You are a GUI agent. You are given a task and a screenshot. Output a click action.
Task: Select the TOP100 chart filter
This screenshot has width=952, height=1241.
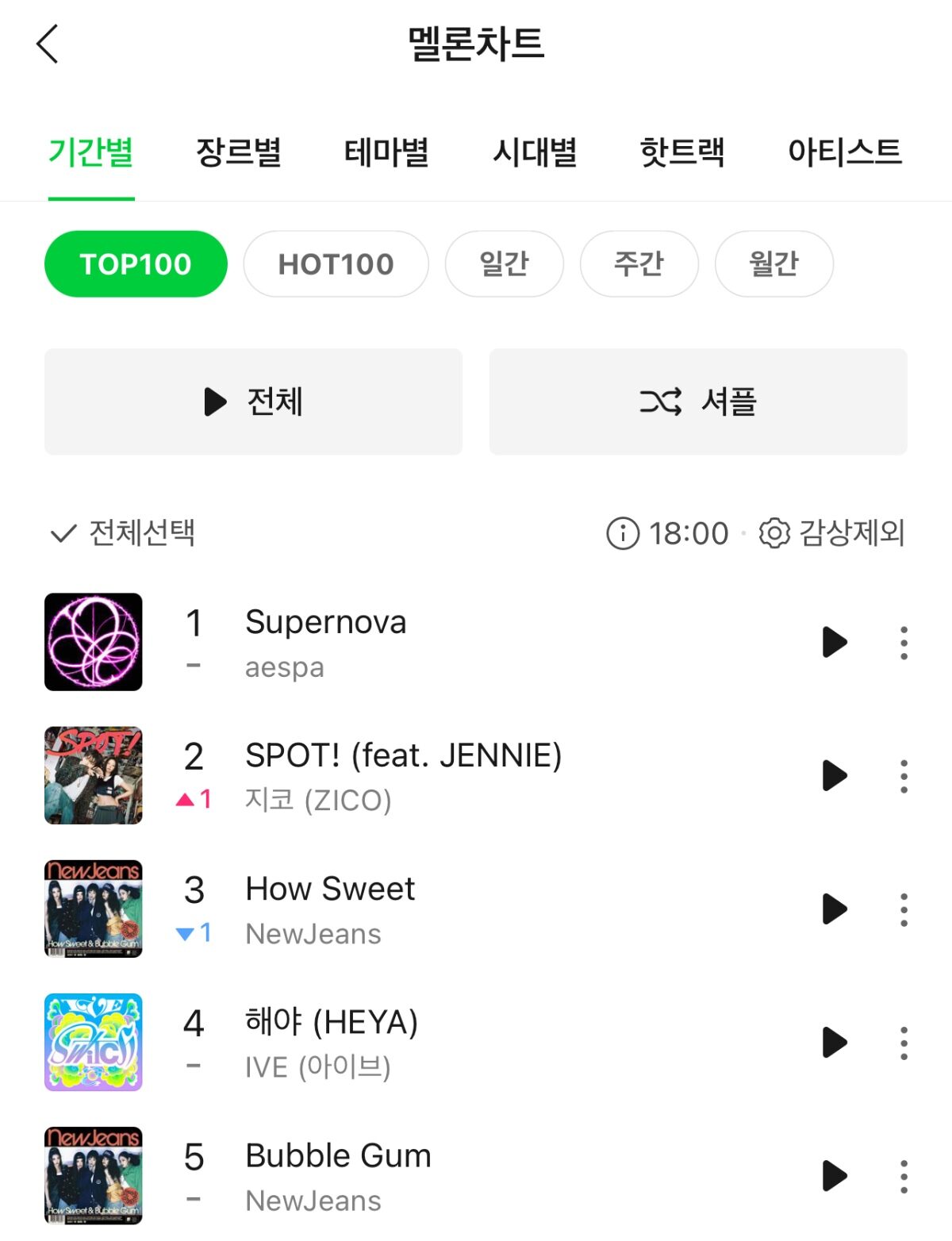tap(136, 263)
